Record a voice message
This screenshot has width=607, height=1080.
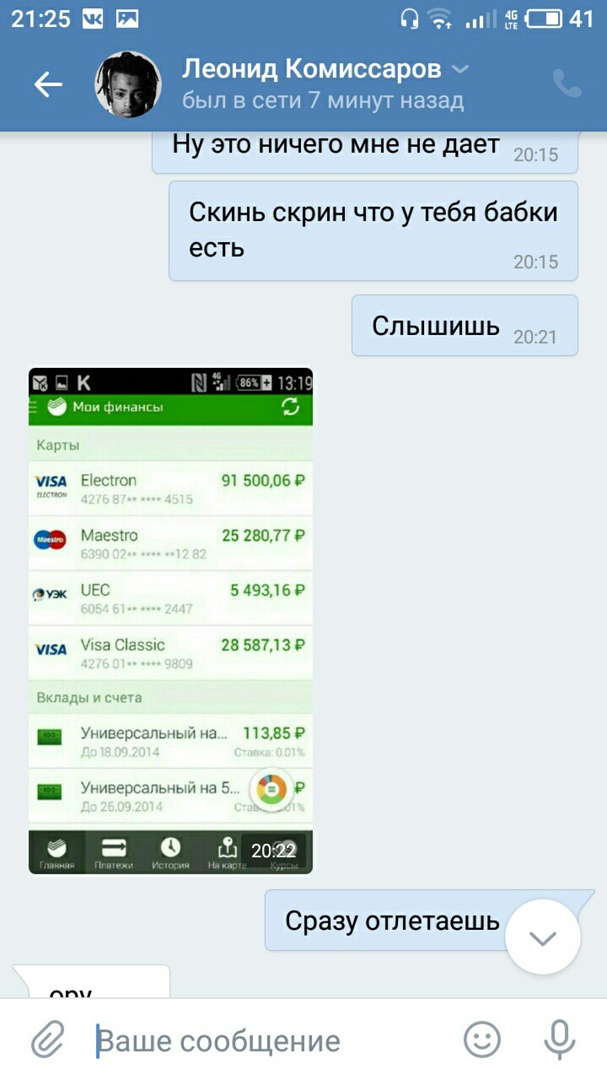click(x=559, y=1041)
